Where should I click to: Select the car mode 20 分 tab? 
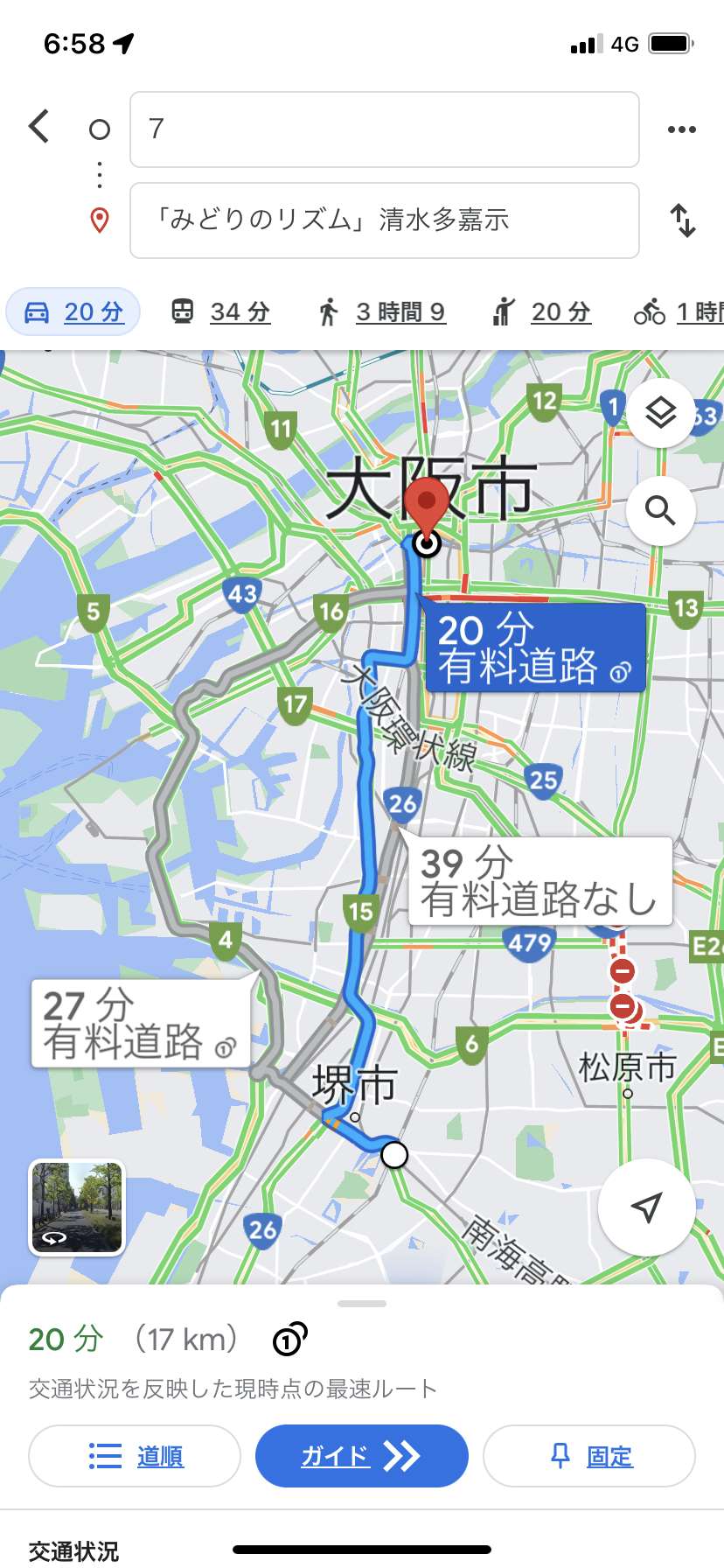tap(73, 311)
